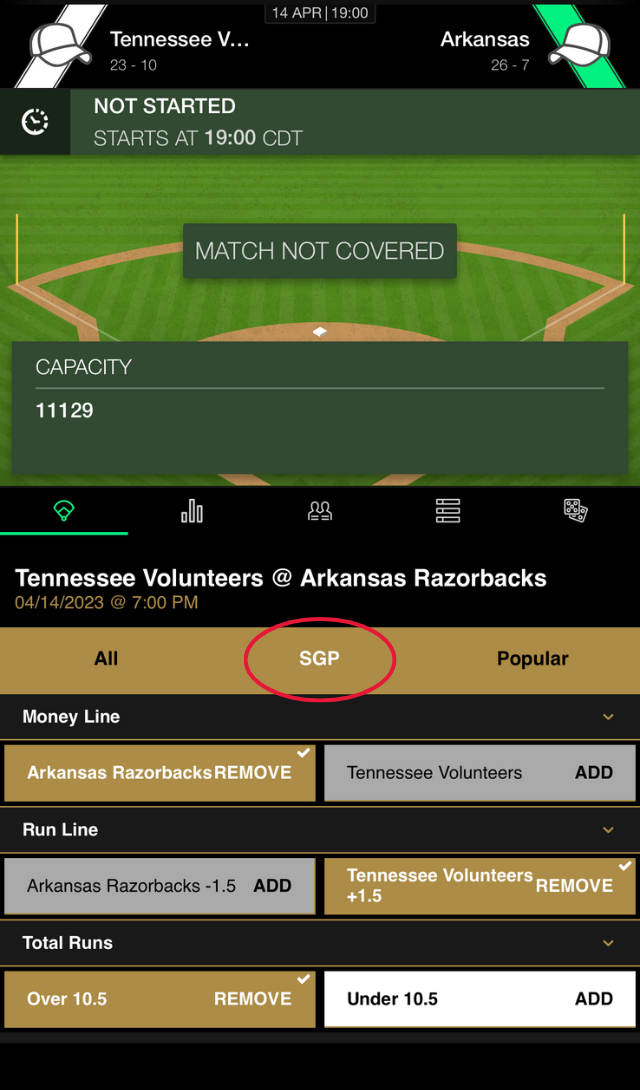Open the head-to-head people tab
Image resolution: width=640 pixels, height=1090 pixels.
click(x=320, y=512)
